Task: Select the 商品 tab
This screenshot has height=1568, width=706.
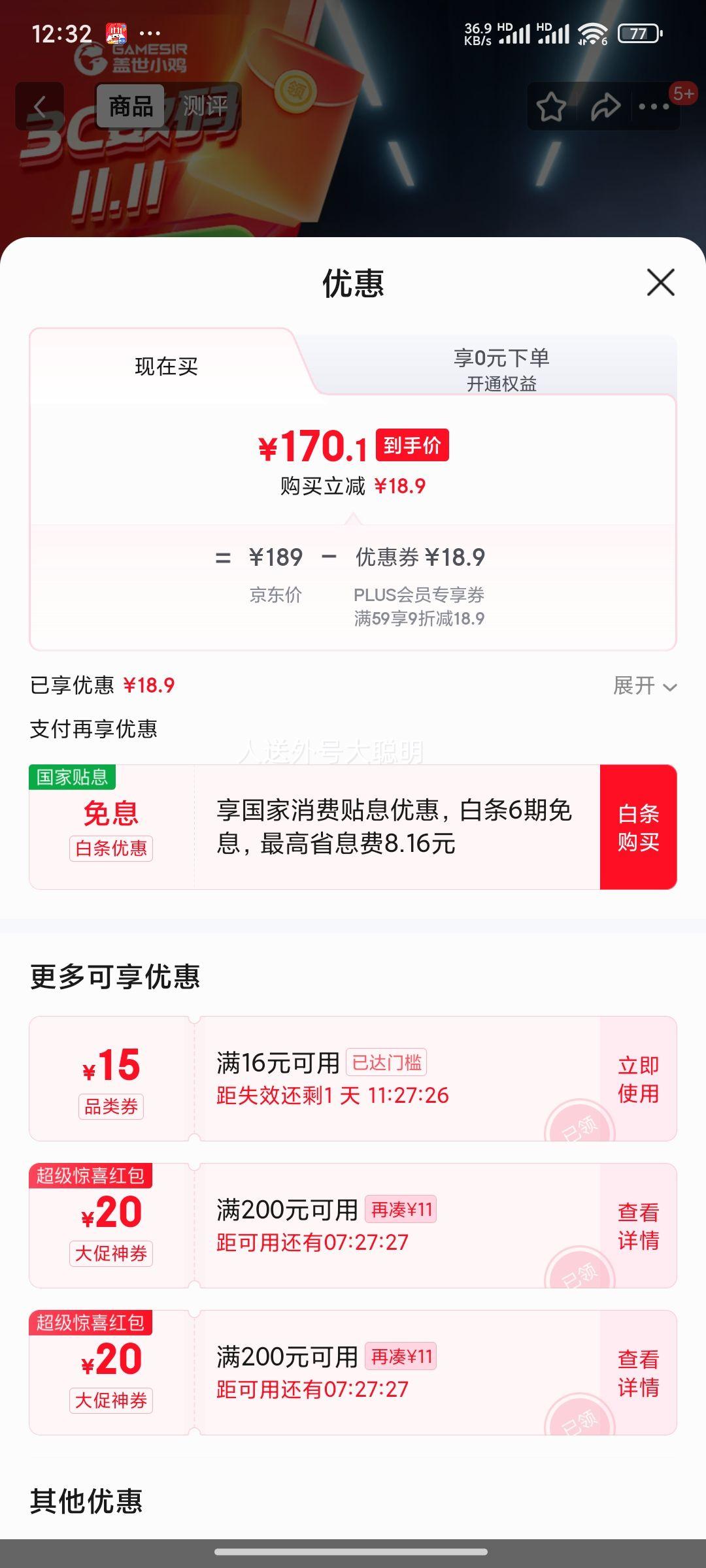Action: pyautogui.click(x=131, y=106)
